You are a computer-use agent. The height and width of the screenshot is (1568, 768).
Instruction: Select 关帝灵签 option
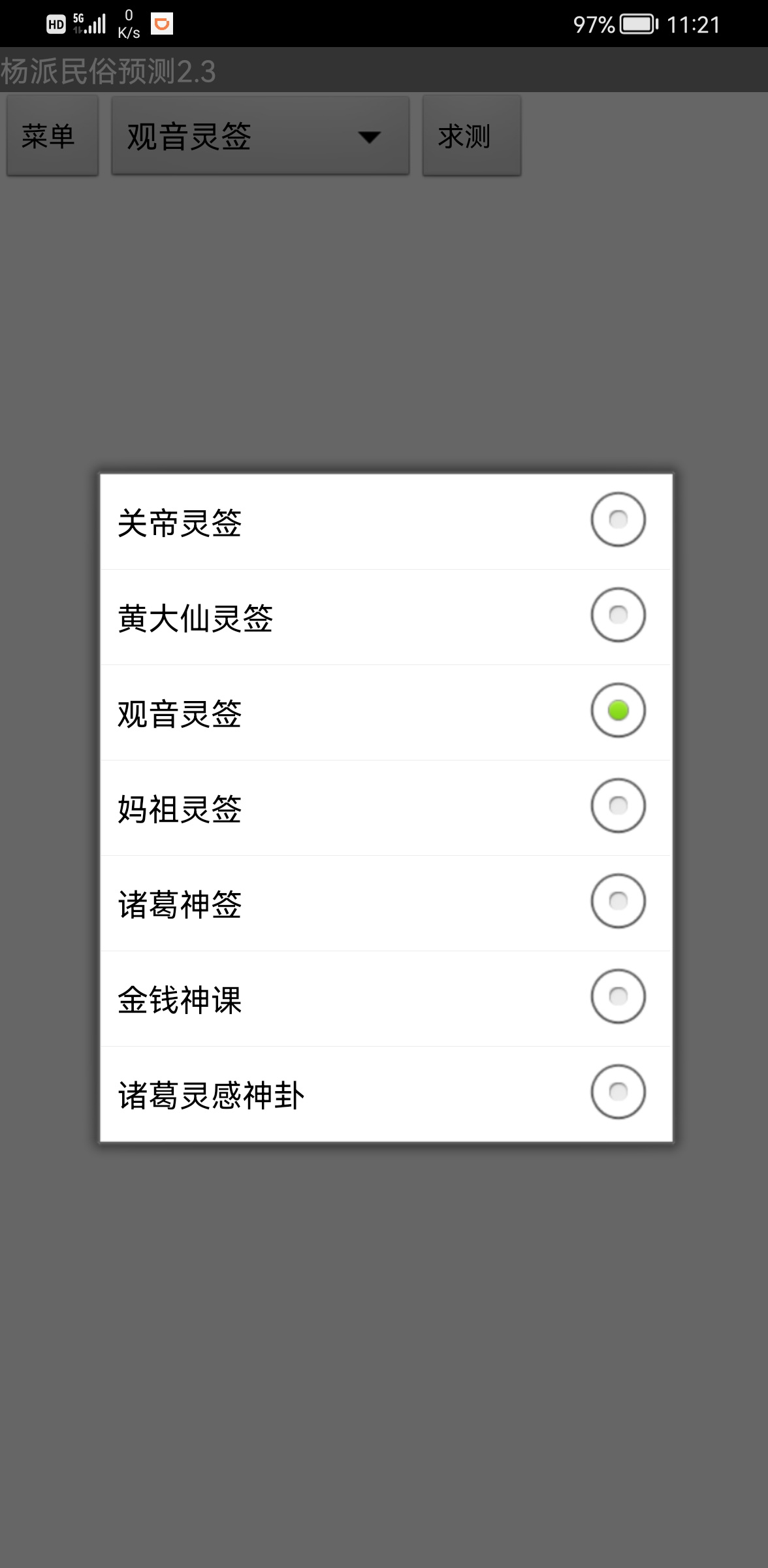(385, 521)
